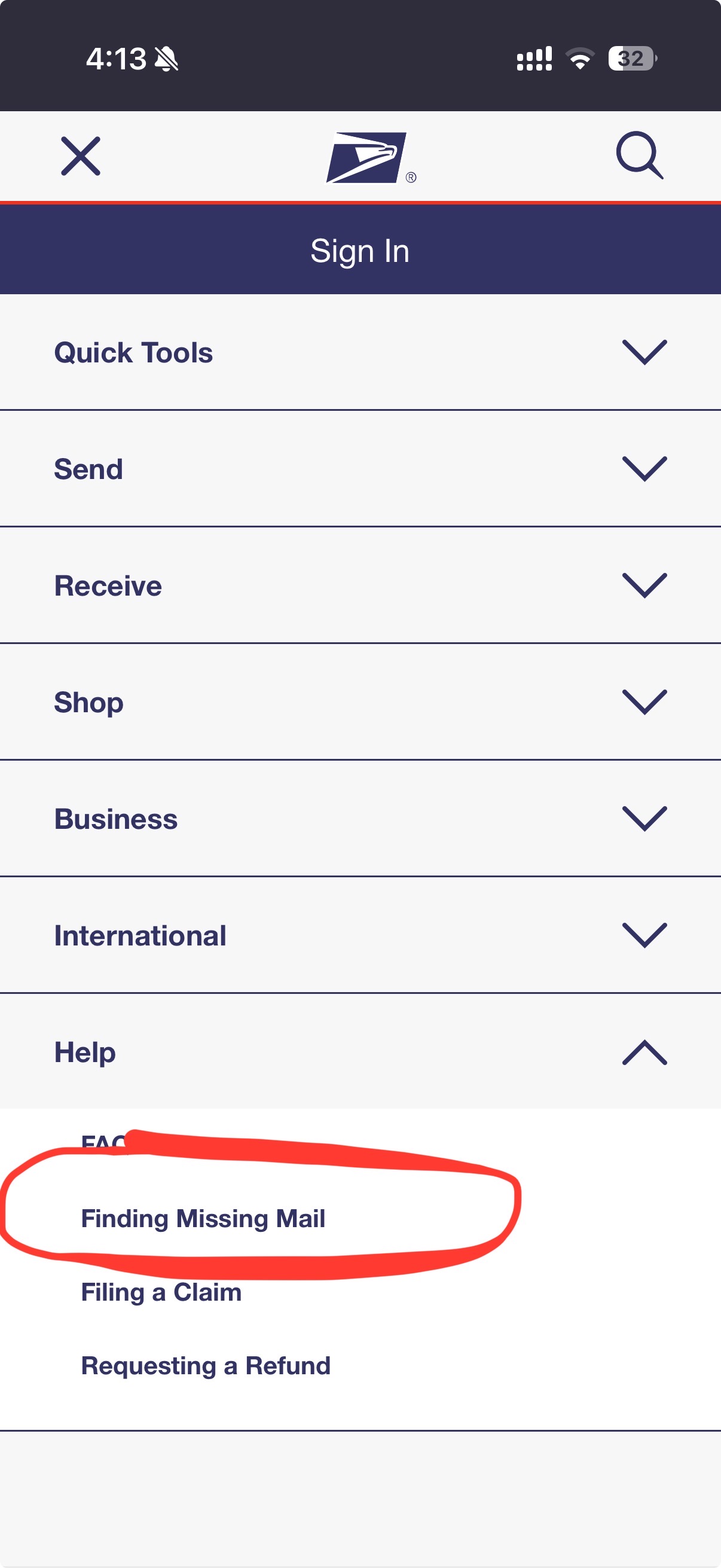
Task: Open the Finding Missing Mail link
Action: 203,1219
